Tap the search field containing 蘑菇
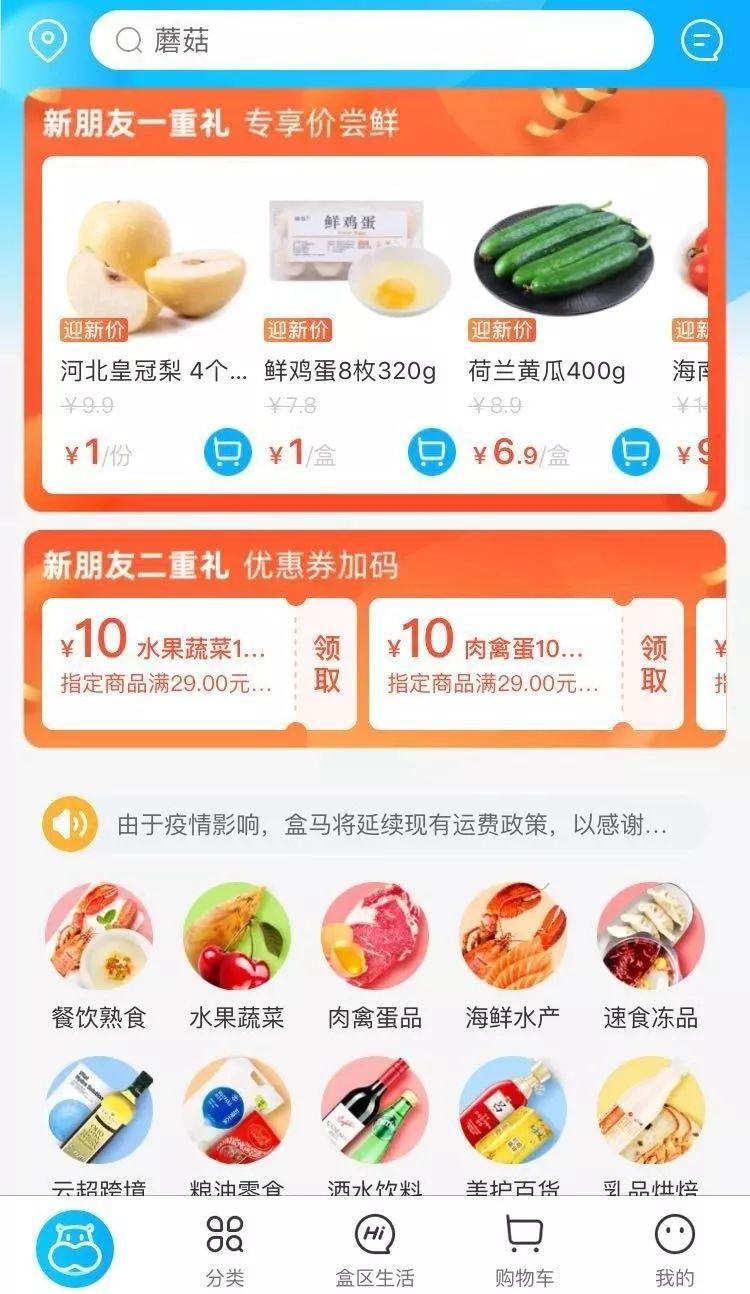The image size is (750, 1294). coord(374,40)
